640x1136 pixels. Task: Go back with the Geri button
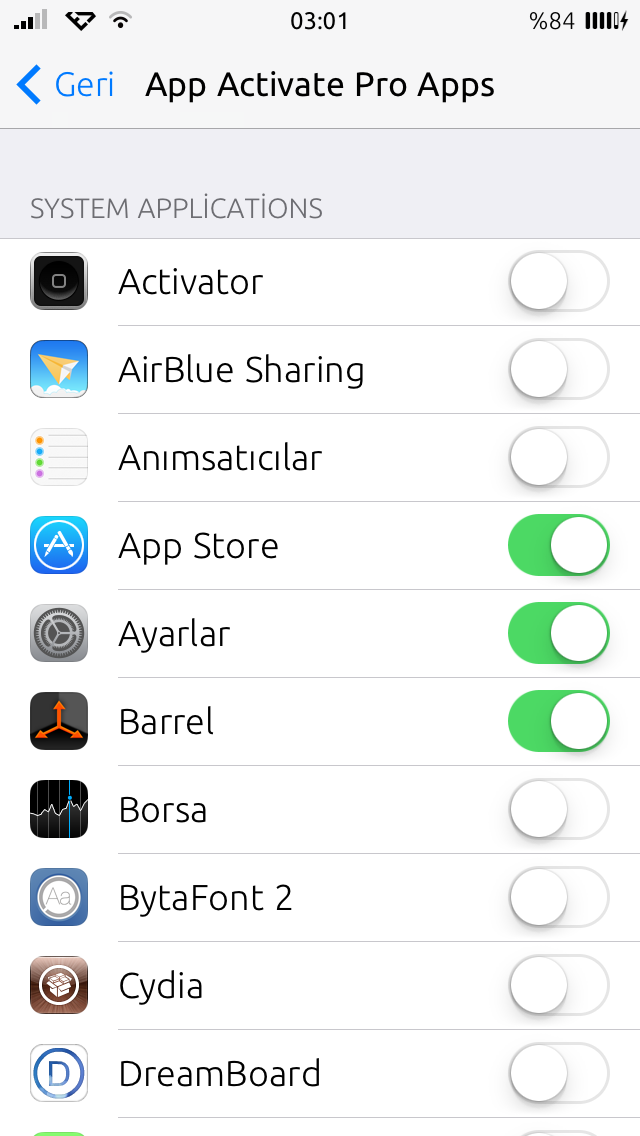click(65, 85)
